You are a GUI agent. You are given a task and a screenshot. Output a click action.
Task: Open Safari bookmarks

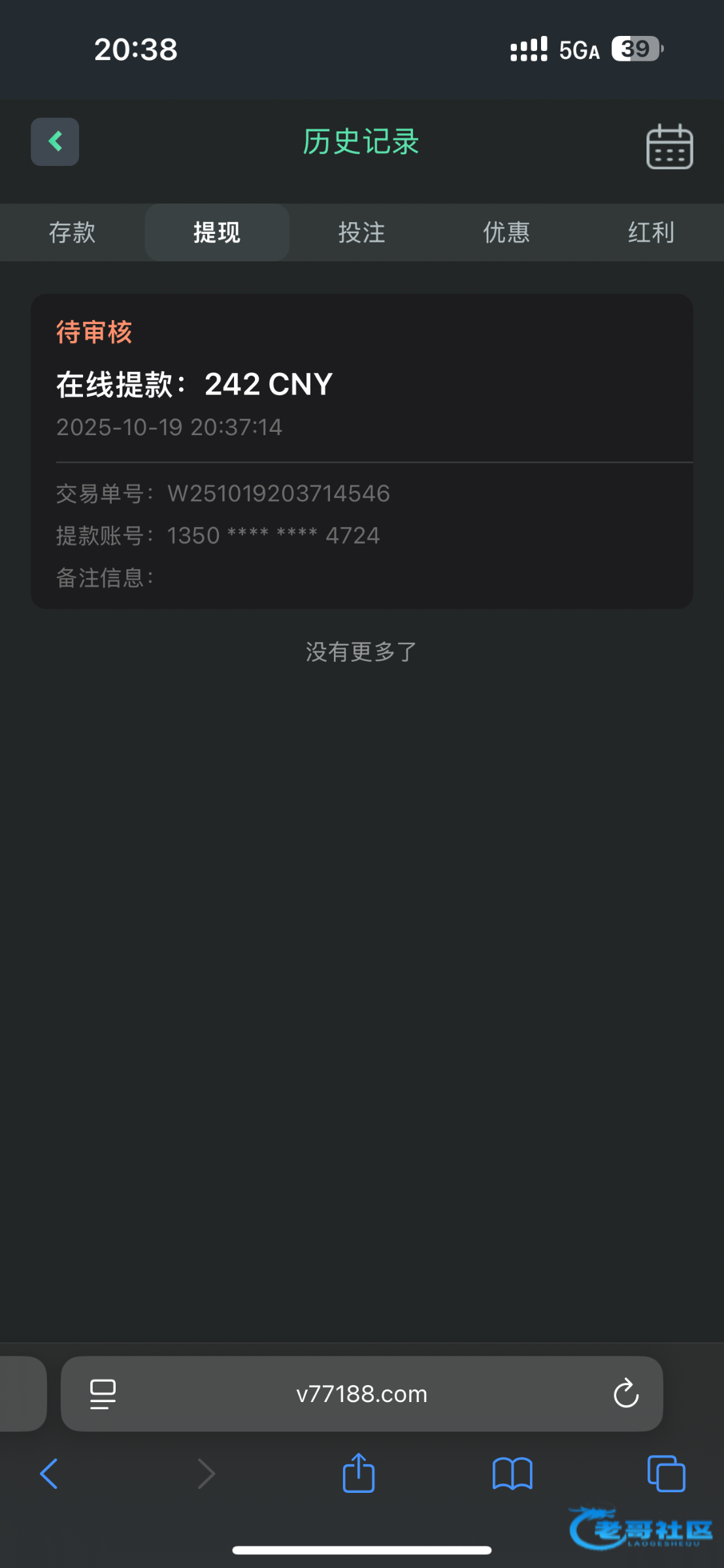(x=512, y=1474)
